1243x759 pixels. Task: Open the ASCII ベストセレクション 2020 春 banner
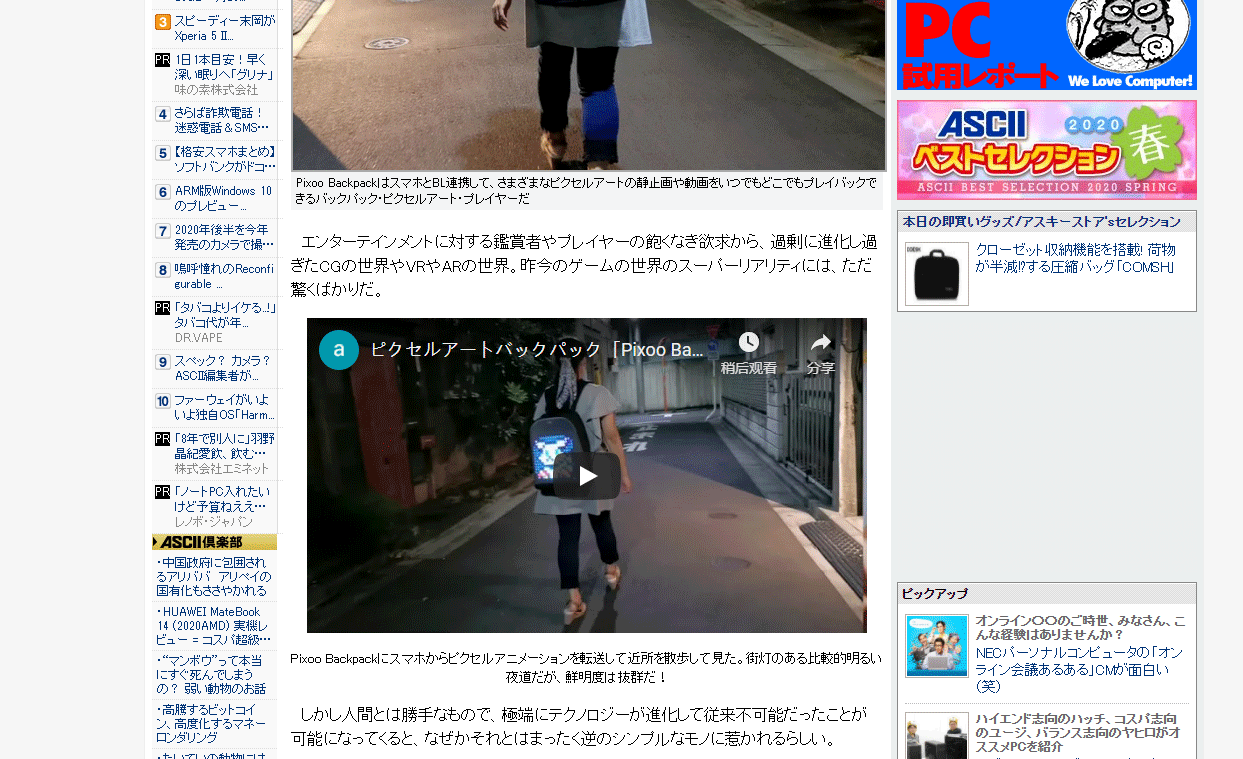tap(1046, 150)
